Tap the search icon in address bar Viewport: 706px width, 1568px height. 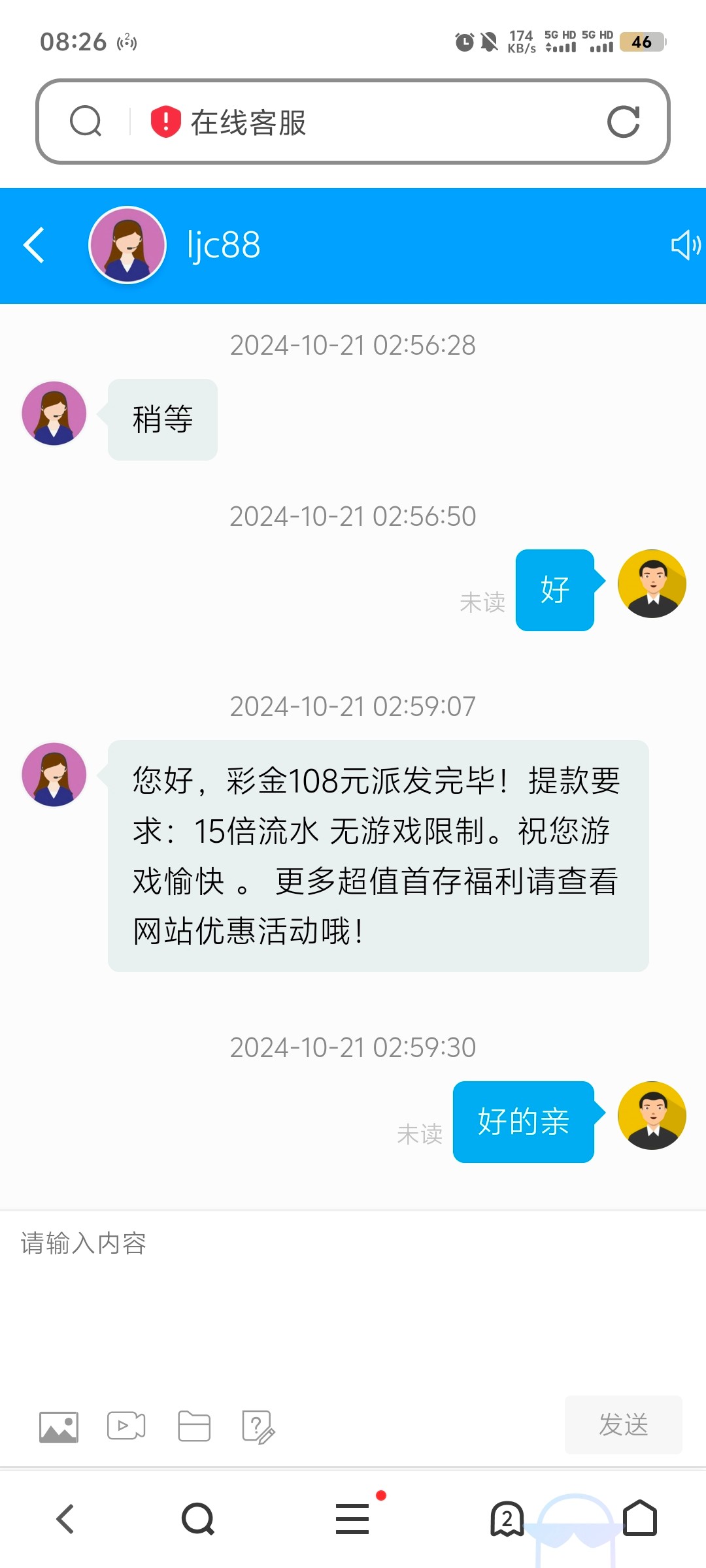[x=86, y=122]
